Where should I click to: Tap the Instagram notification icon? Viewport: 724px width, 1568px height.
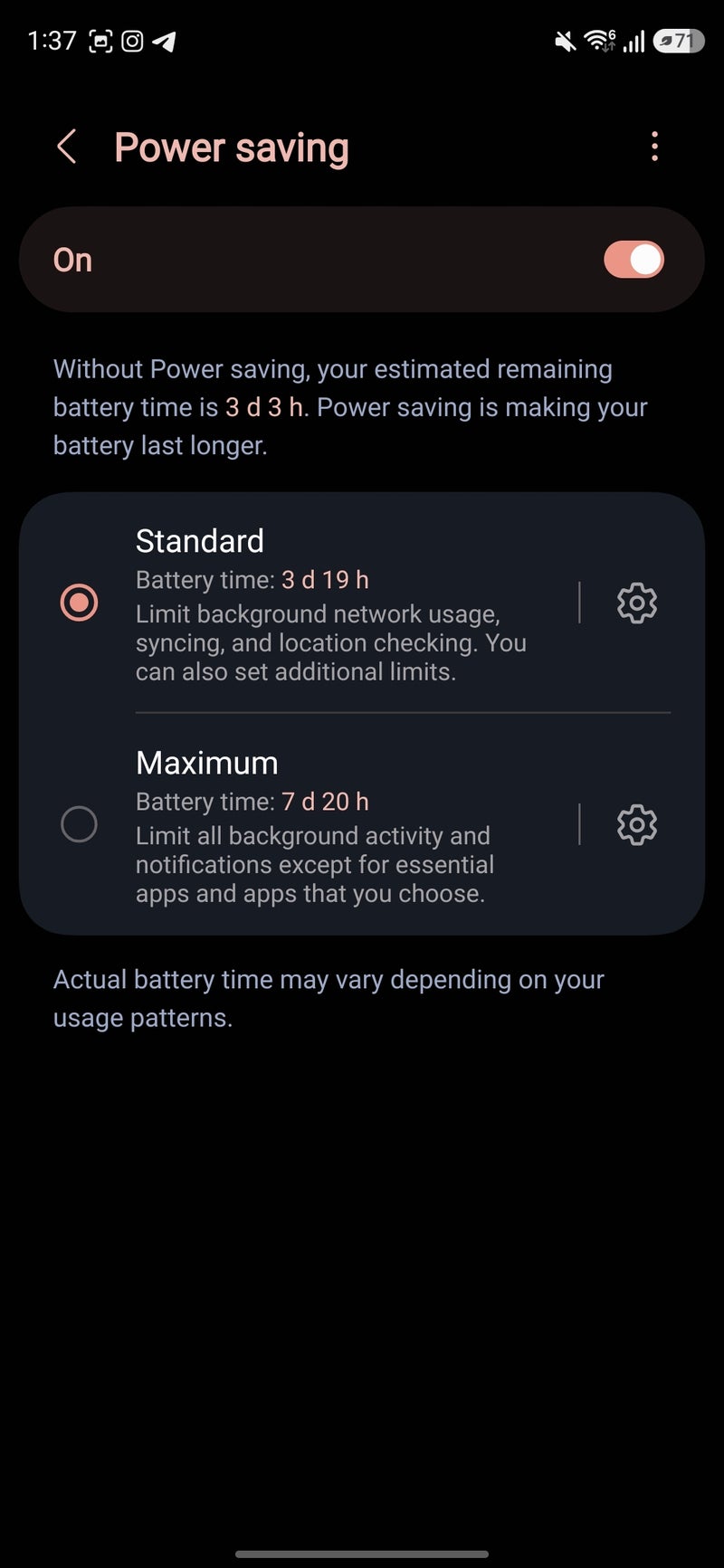tap(132, 41)
